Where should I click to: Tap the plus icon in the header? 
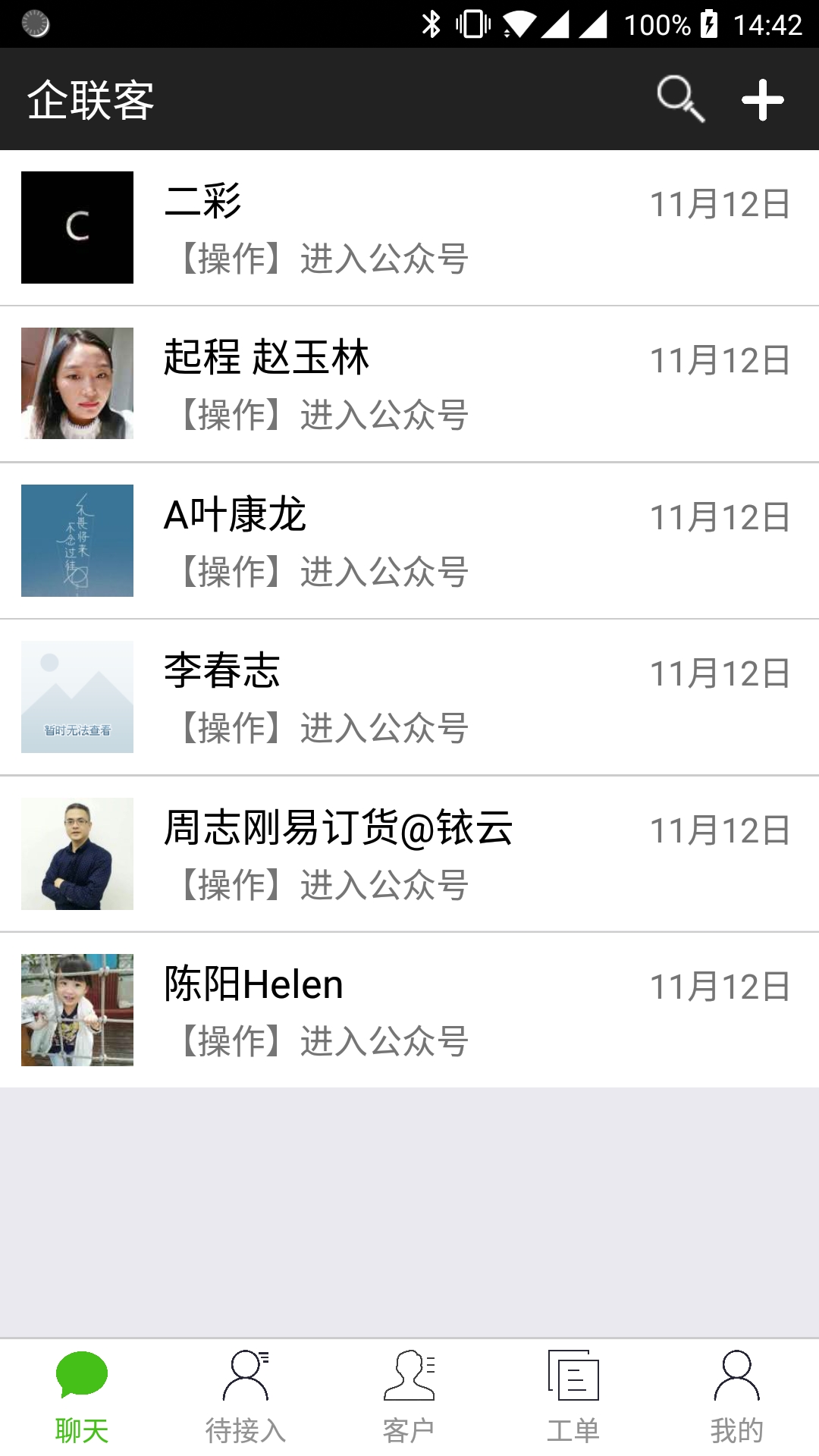pyautogui.click(x=762, y=99)
